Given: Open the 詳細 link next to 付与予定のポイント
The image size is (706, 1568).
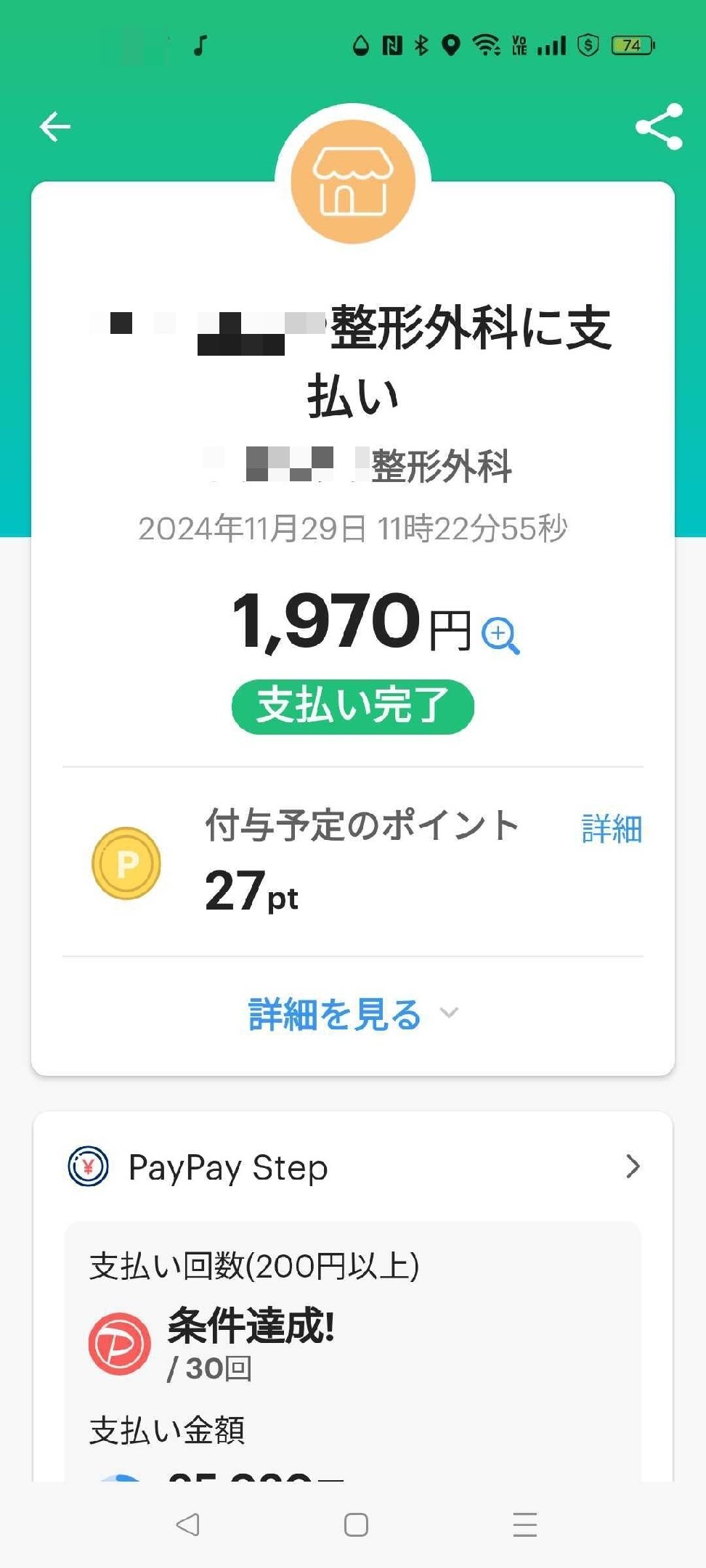Looking at the screenshot, I should (x=611, y=828).
